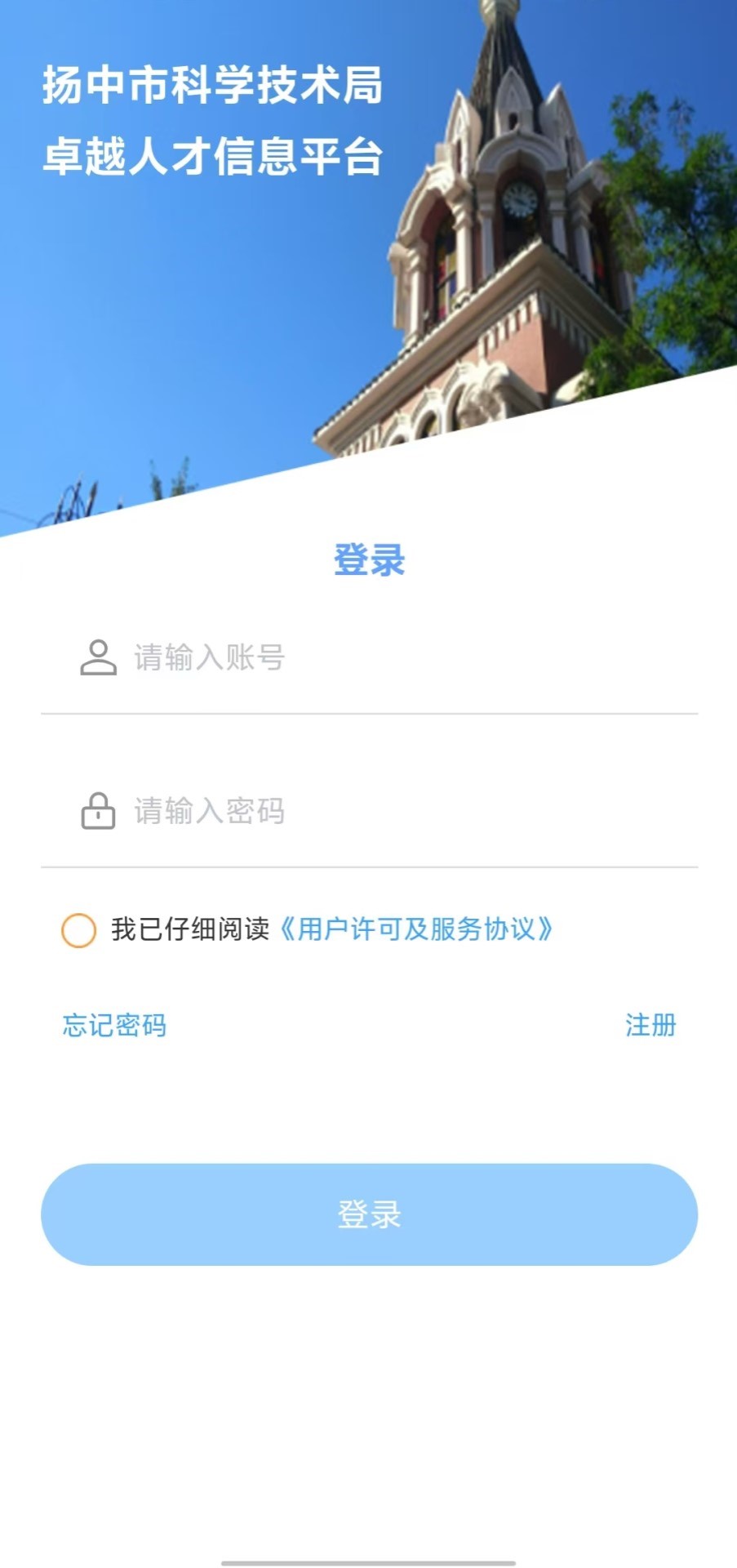Click the 扬中市科学技术局 title text
This screenshot has width=737, height=1568.
(212, 85)
